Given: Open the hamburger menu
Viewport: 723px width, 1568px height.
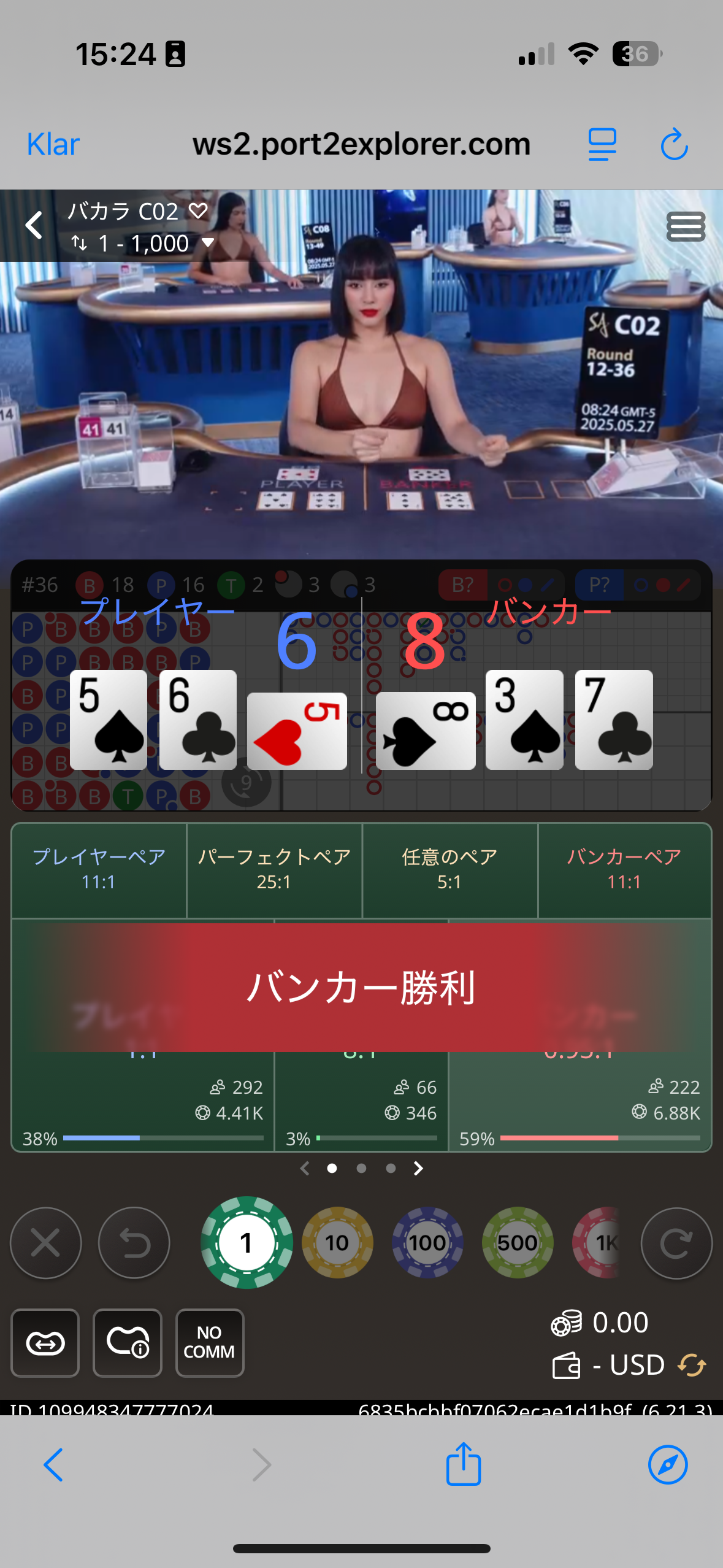Looking at the screenshot, I should [x=686, y=227].
